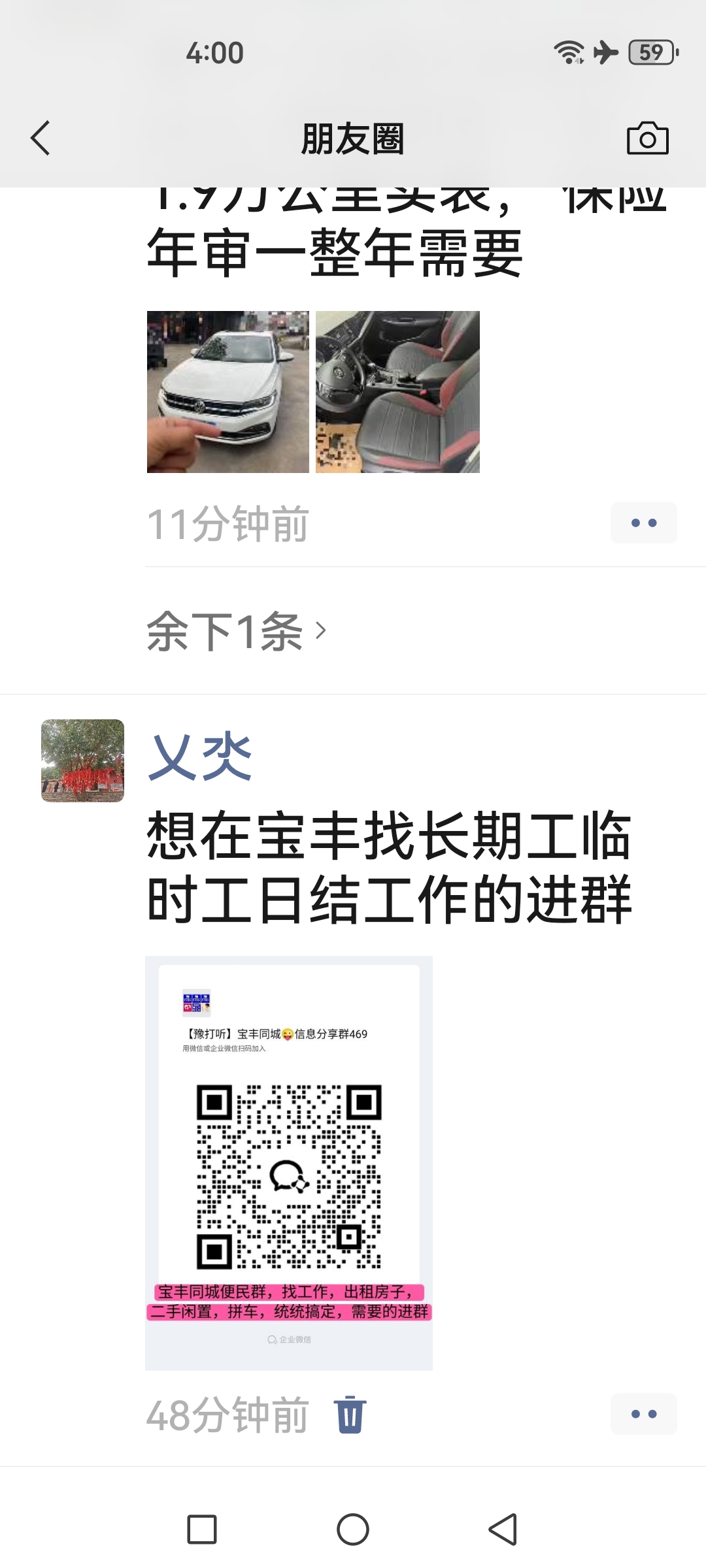Image resolution: width=706 pixels, height=1568 pixels.
Task: Return to the phone's home screen
Action: [x=353, y=1529]
